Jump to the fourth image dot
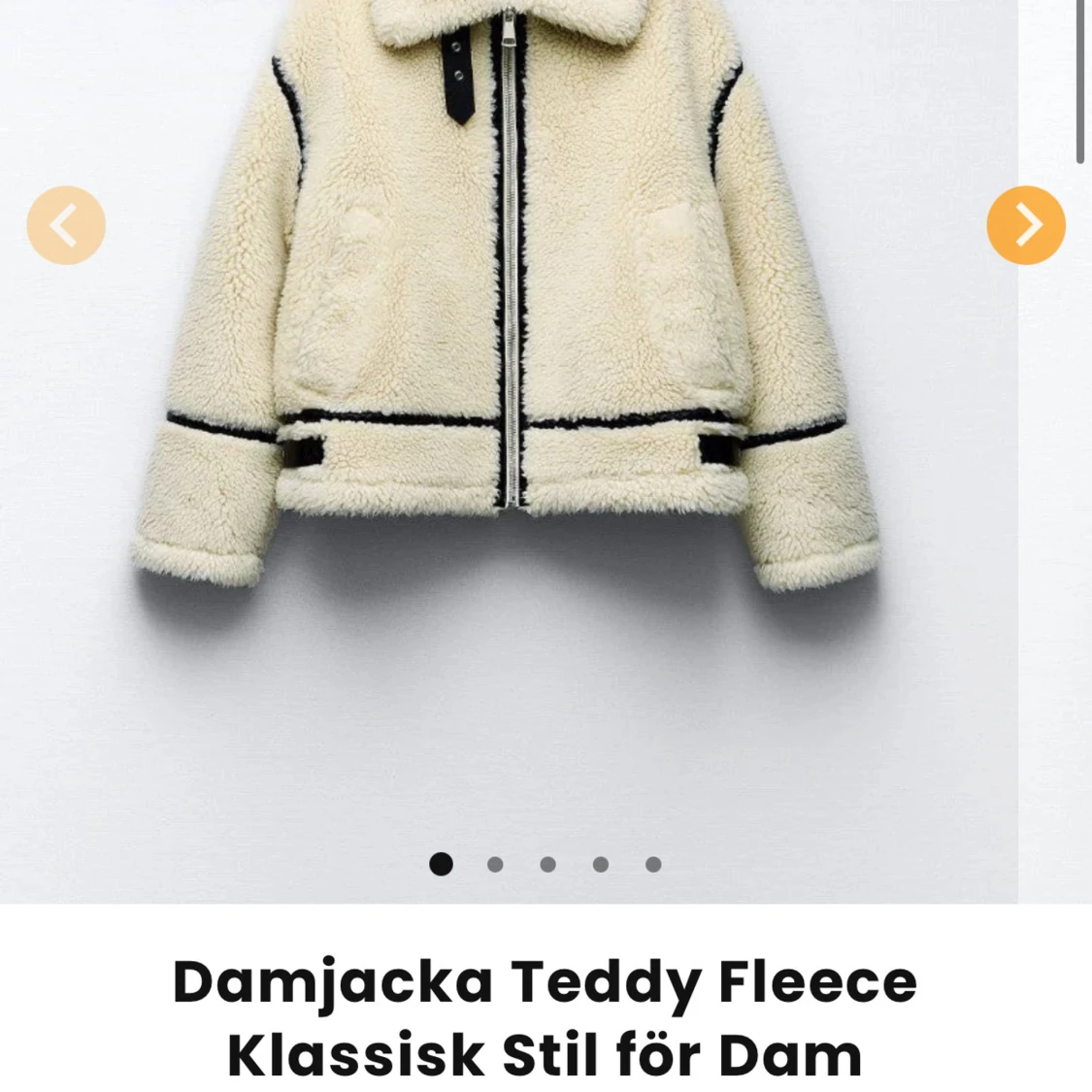1092x1092 pixels. [601, 864]
